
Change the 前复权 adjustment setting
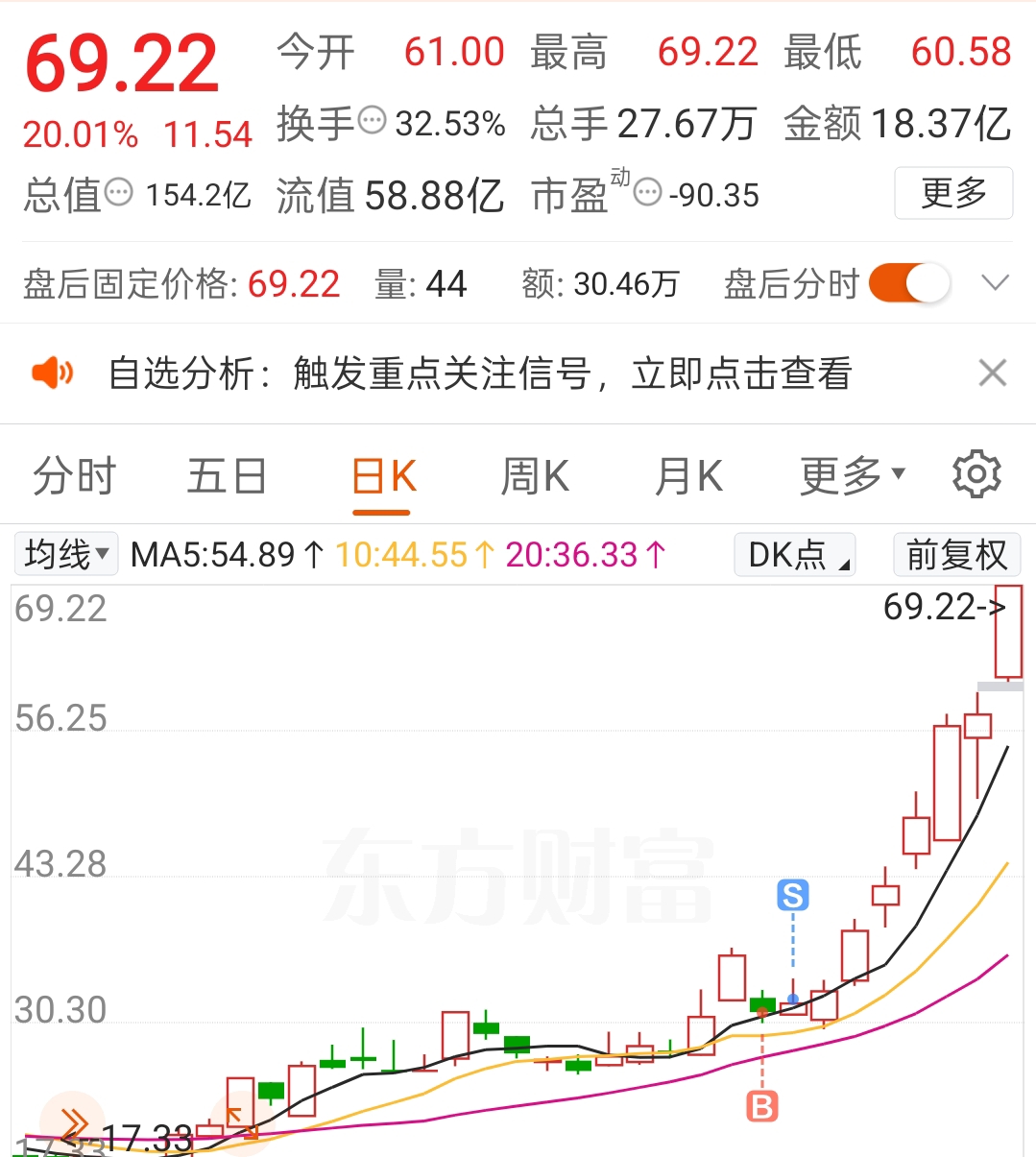click(x=955, y=555)
